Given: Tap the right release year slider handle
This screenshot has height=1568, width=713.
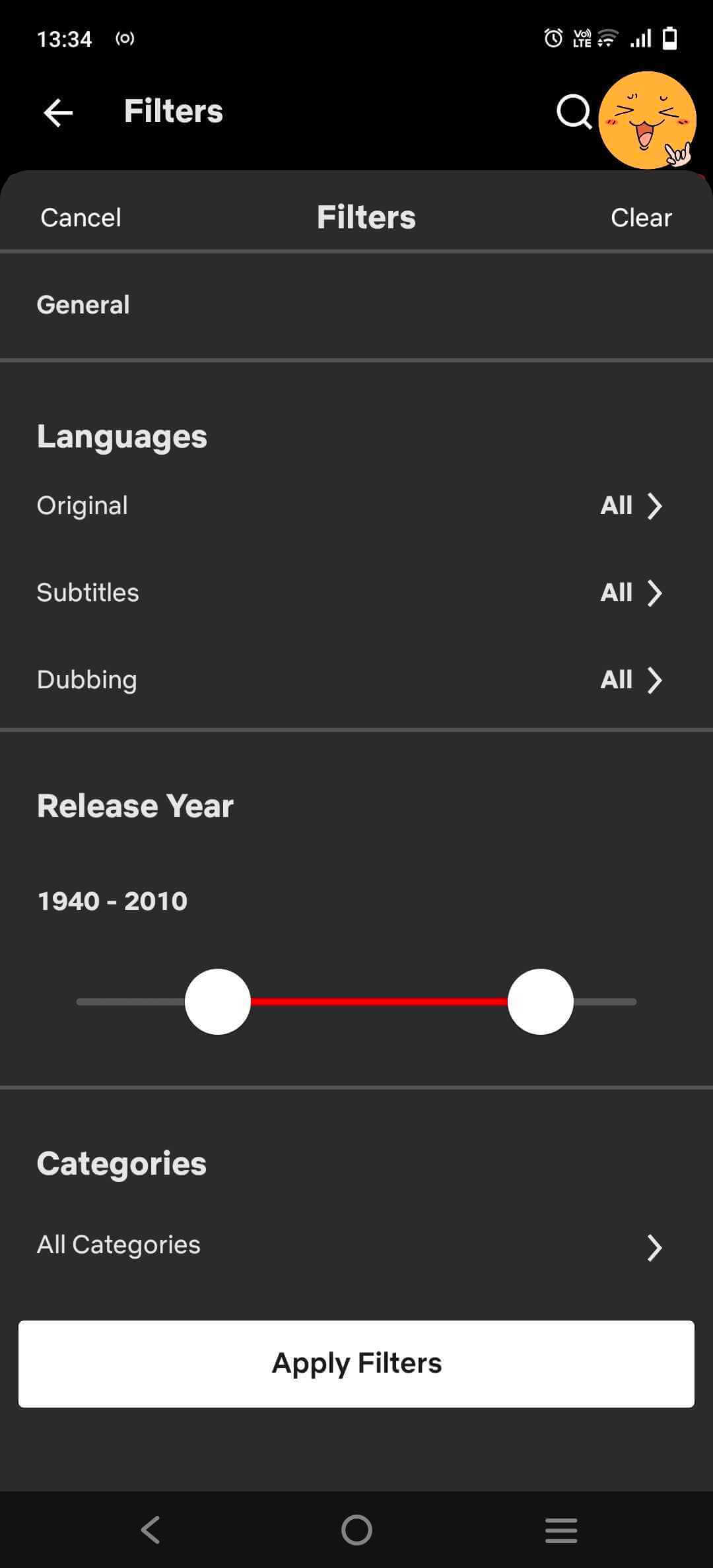Looking at the screenshot, I should pyautogui.click(x=541, y=1000).
